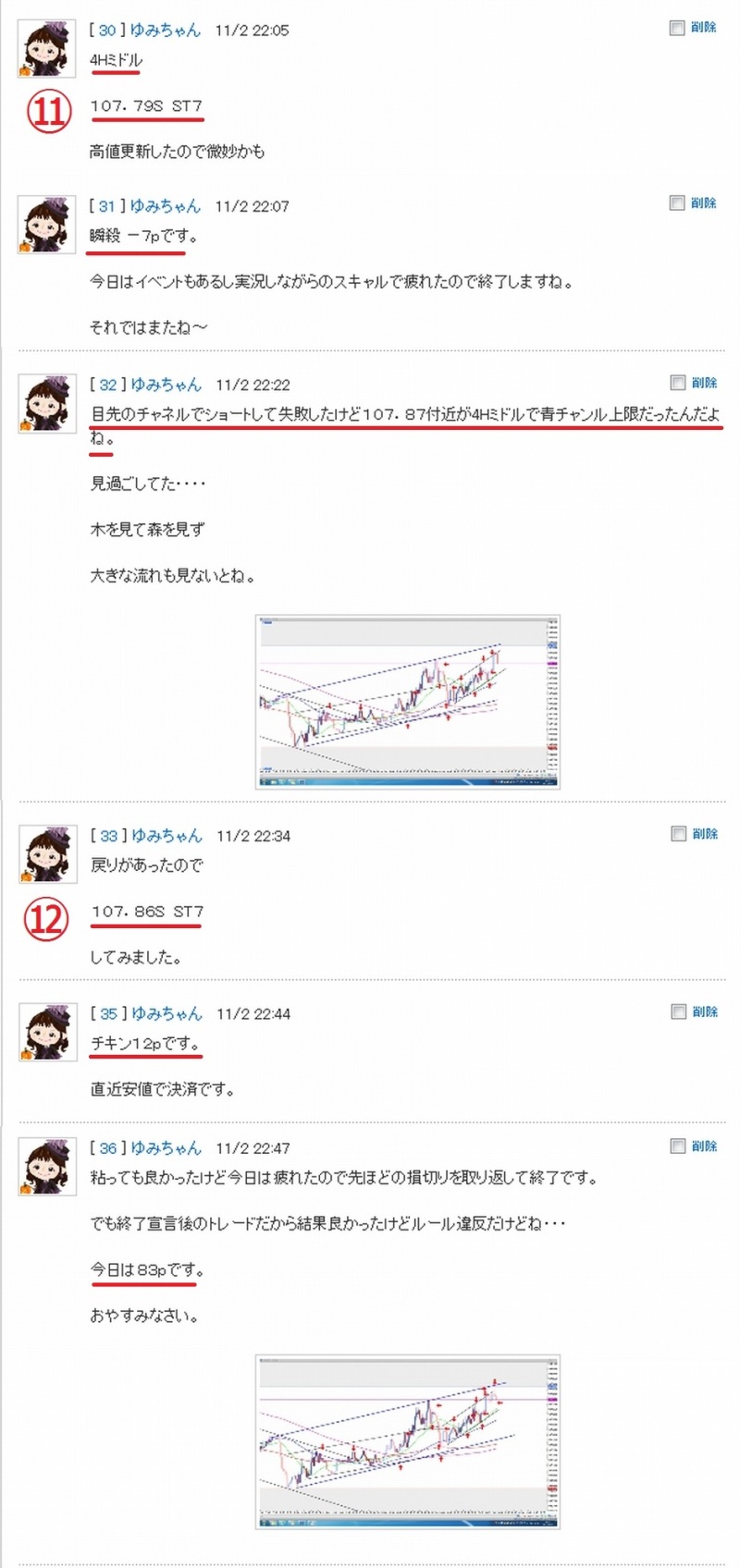Check the 削除 box on post 33
This screenshot has width=740, height=1568.
[x=678, y=833]
